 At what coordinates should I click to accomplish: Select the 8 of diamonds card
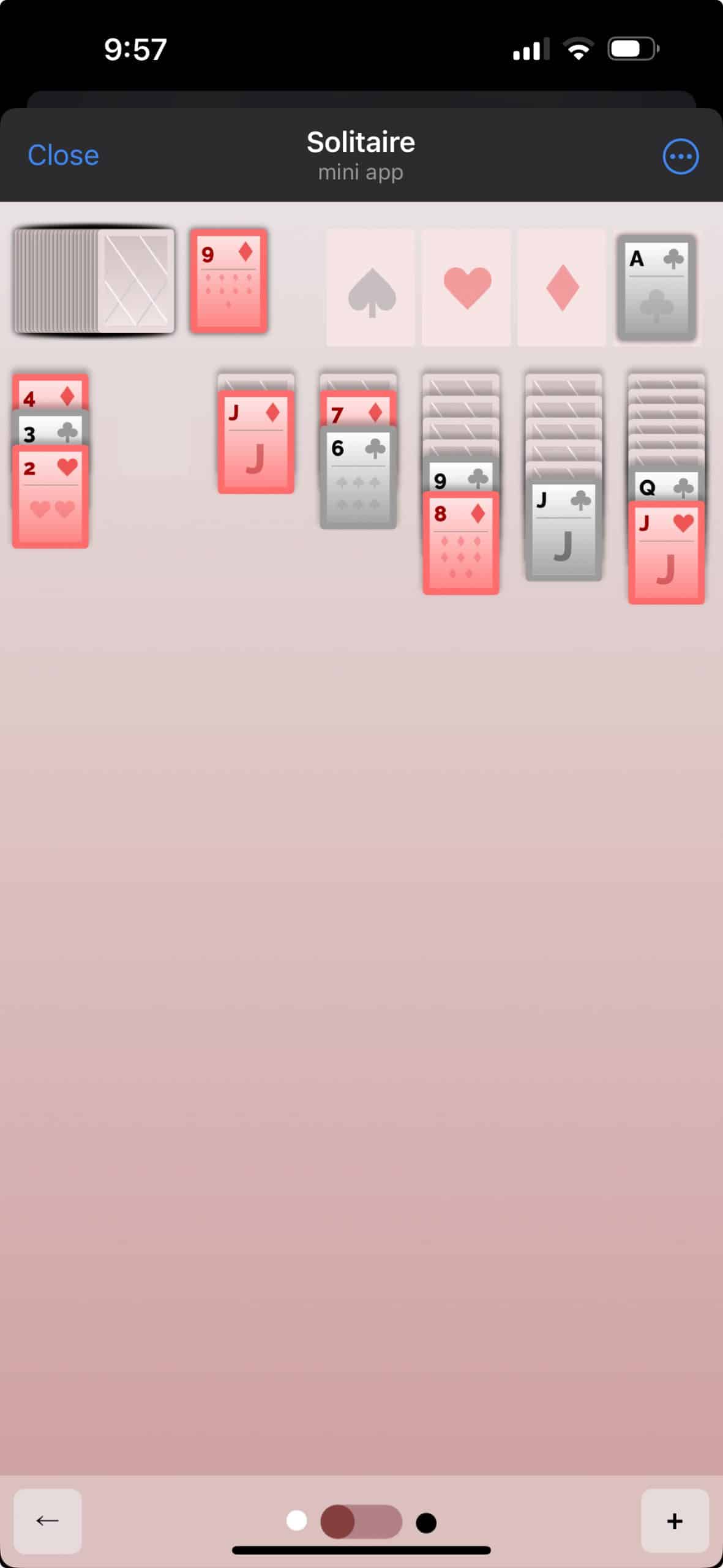[461, 543]
